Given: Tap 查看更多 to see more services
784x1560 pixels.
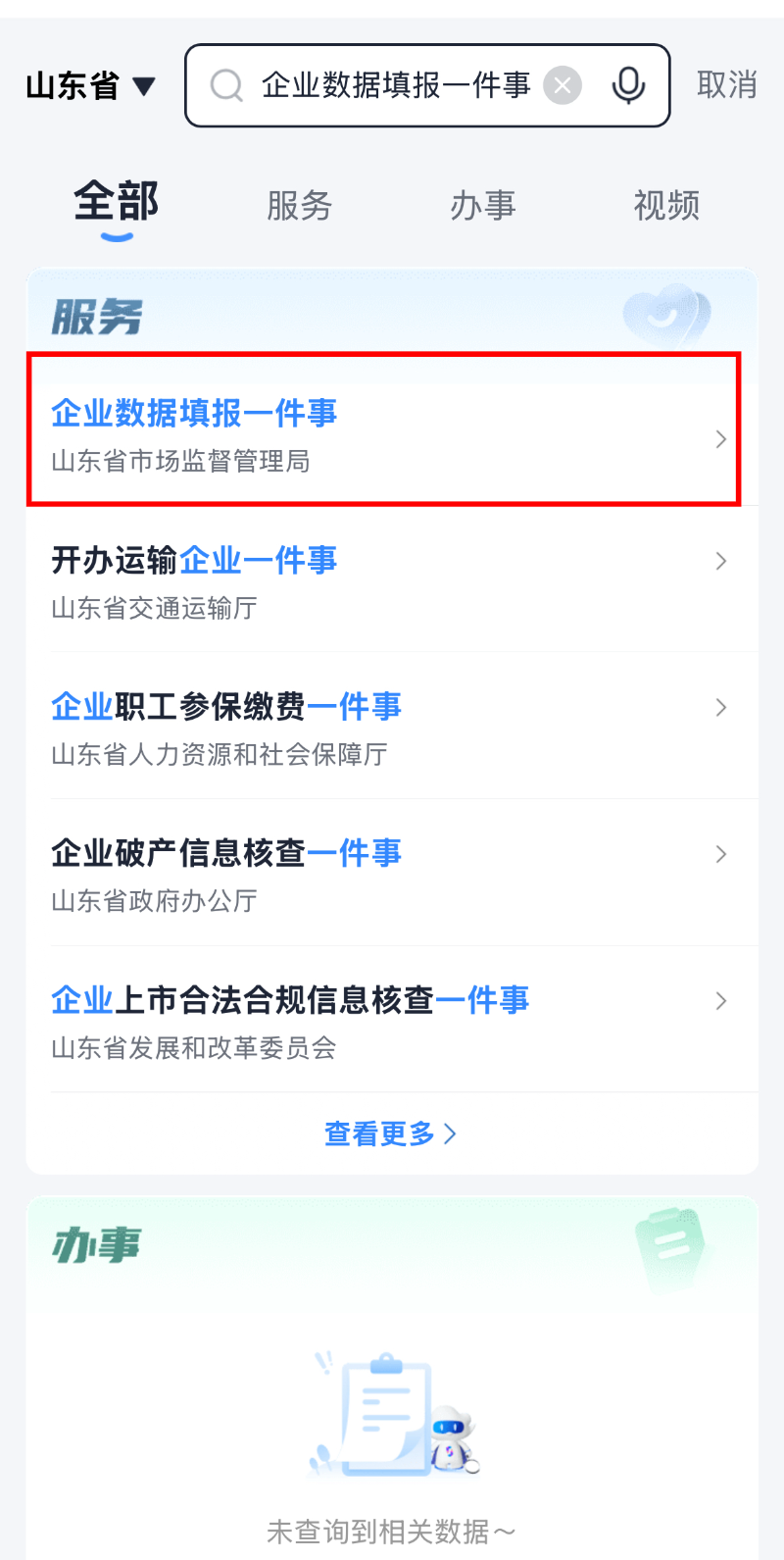Looking at the screenshot, I should pyautogui.click(x=391, y=1133).
